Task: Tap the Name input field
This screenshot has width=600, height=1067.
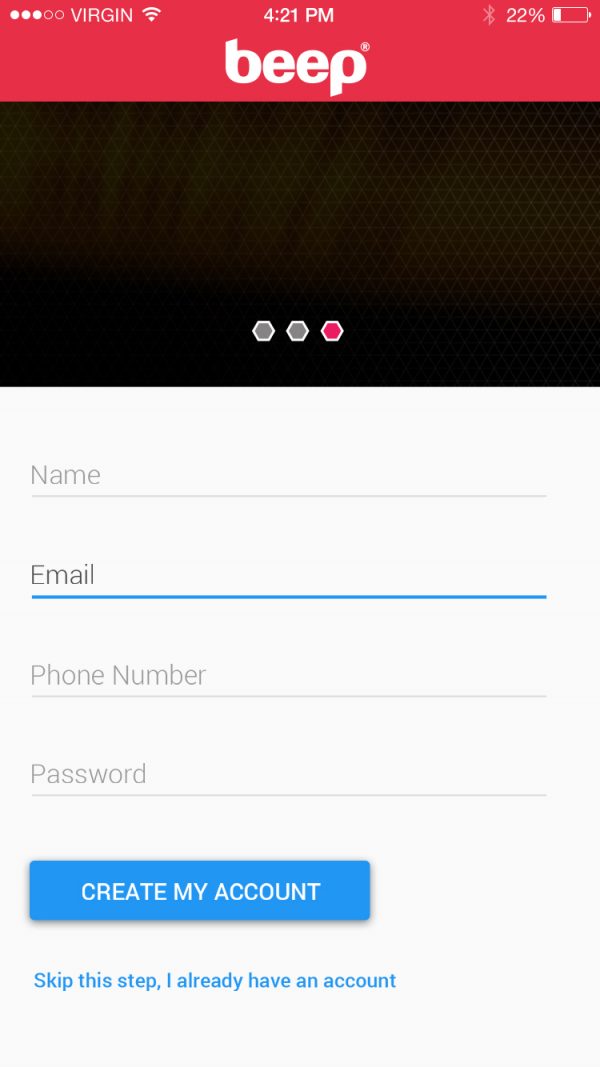Action: [x=288, y=476]
